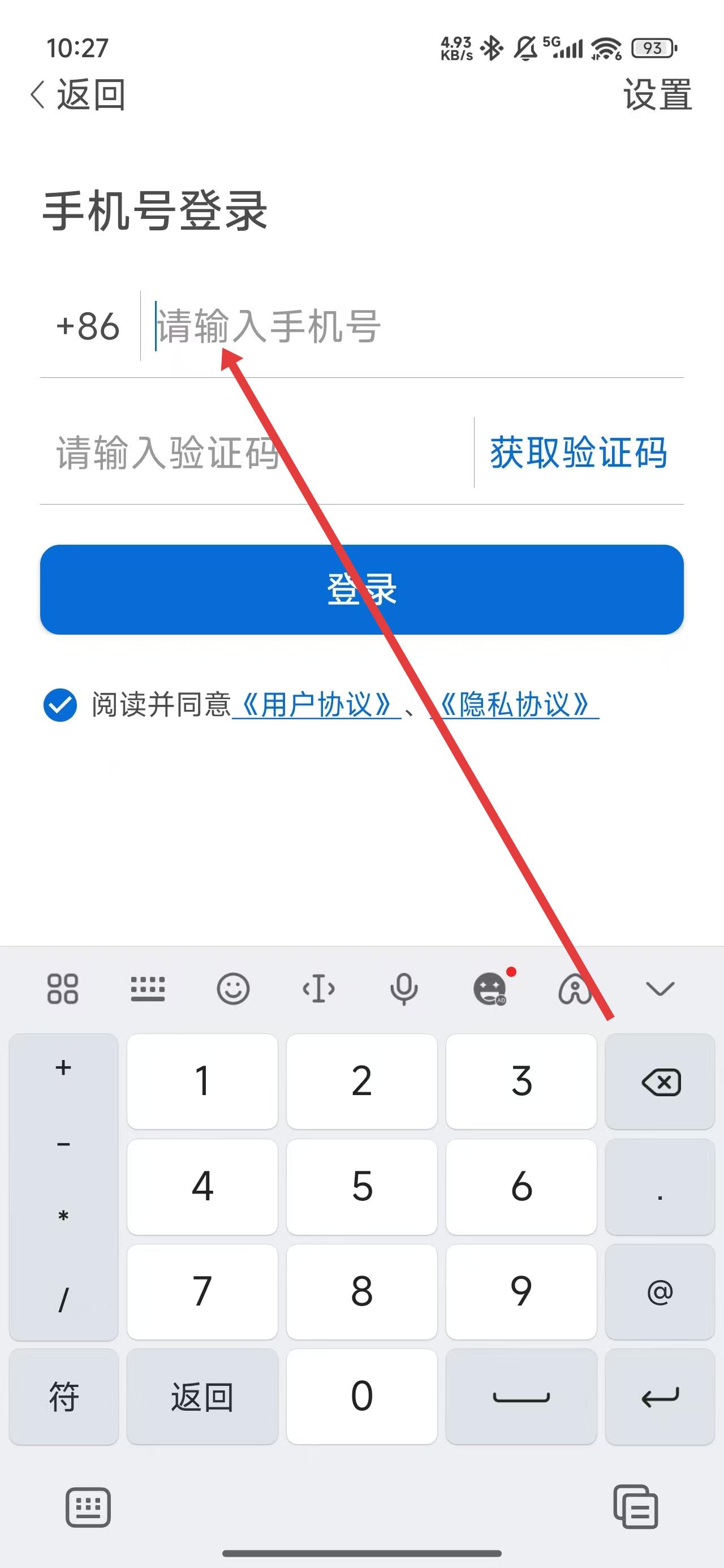
Task: Type digit 1 on the keypad
Action: coord(202,1082)
